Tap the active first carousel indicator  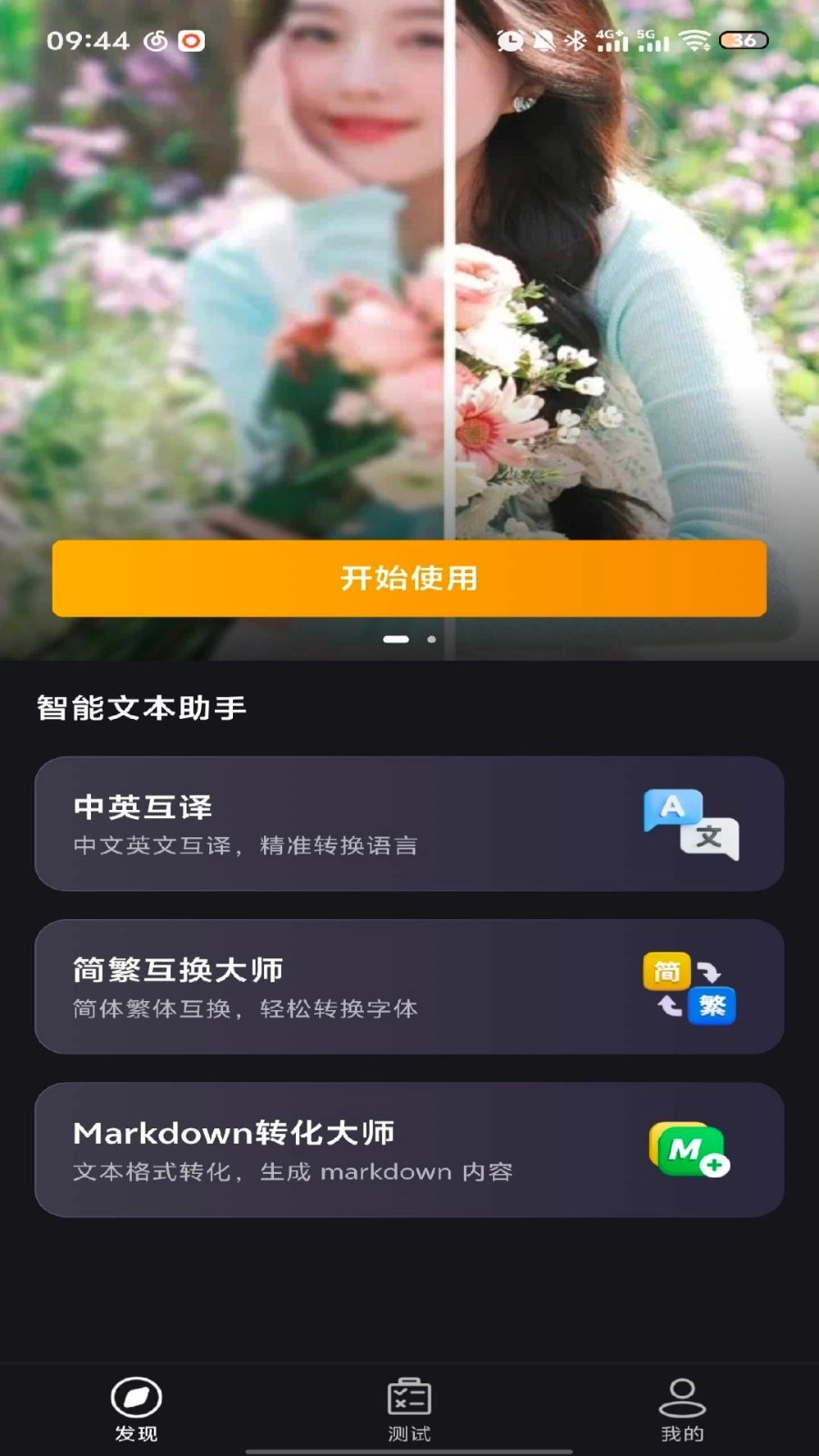point(396,640)
